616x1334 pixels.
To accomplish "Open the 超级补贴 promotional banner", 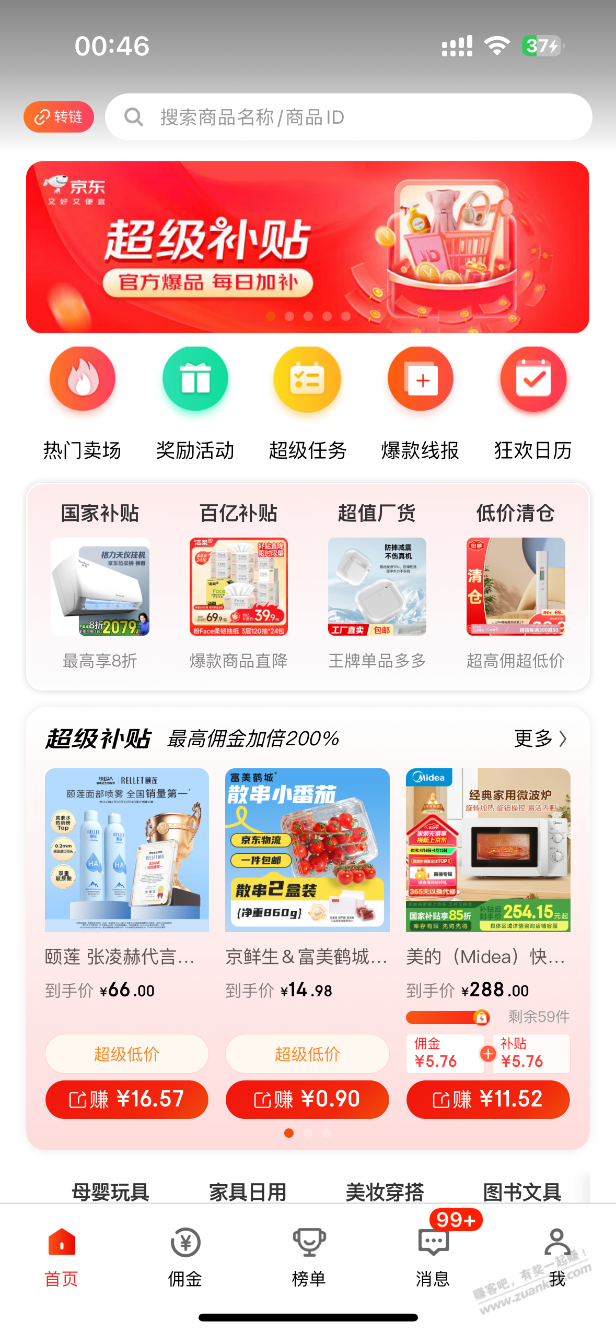I will coord(307,247).
